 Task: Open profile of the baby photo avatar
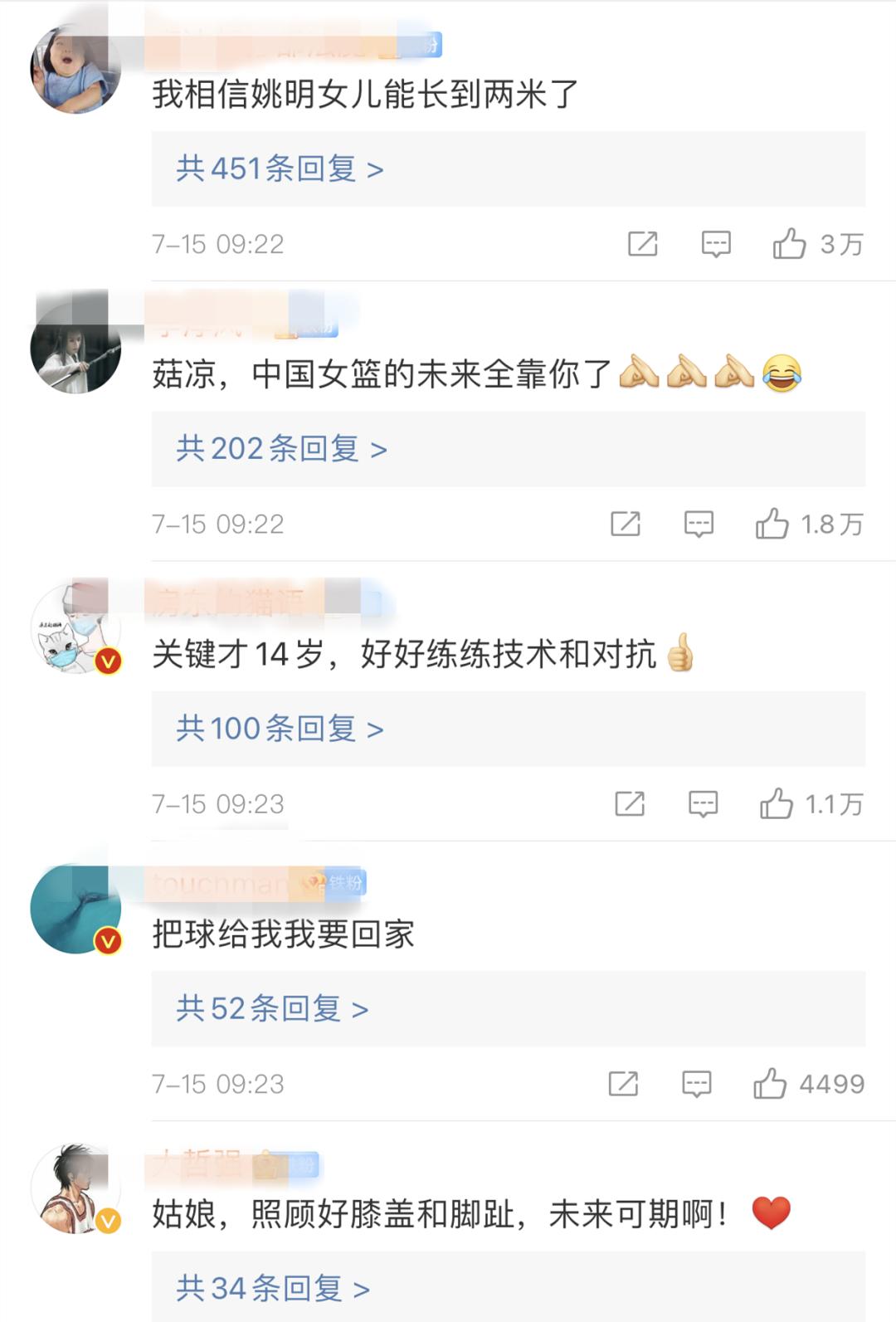point(75,68)
